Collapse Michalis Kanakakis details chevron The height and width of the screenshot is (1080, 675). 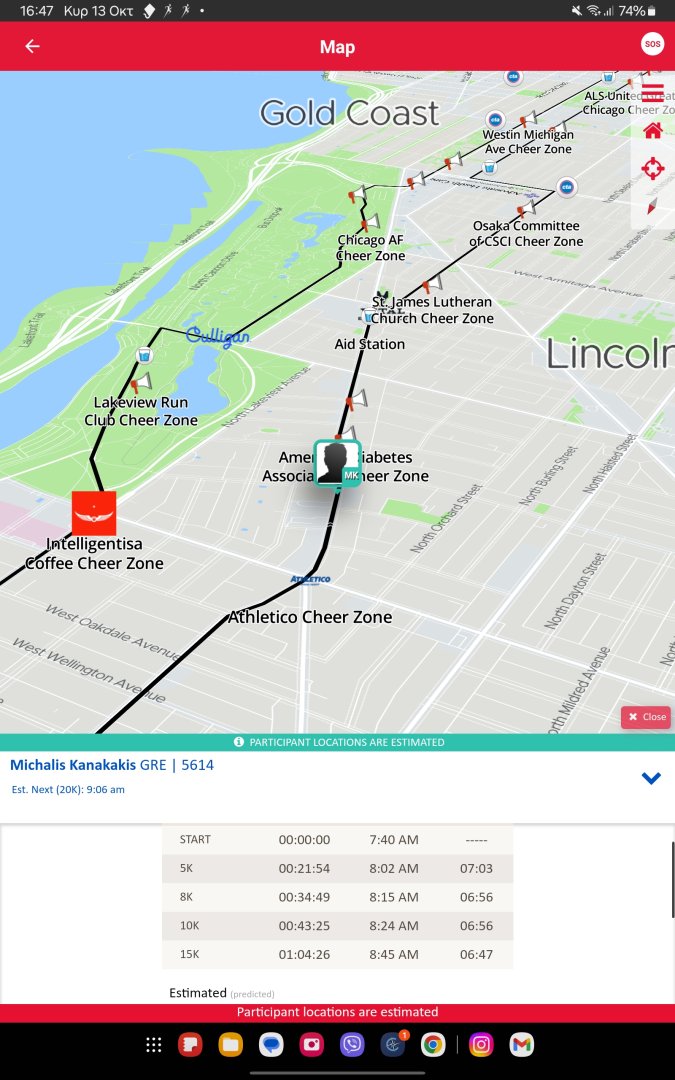[x=651, y=778]
